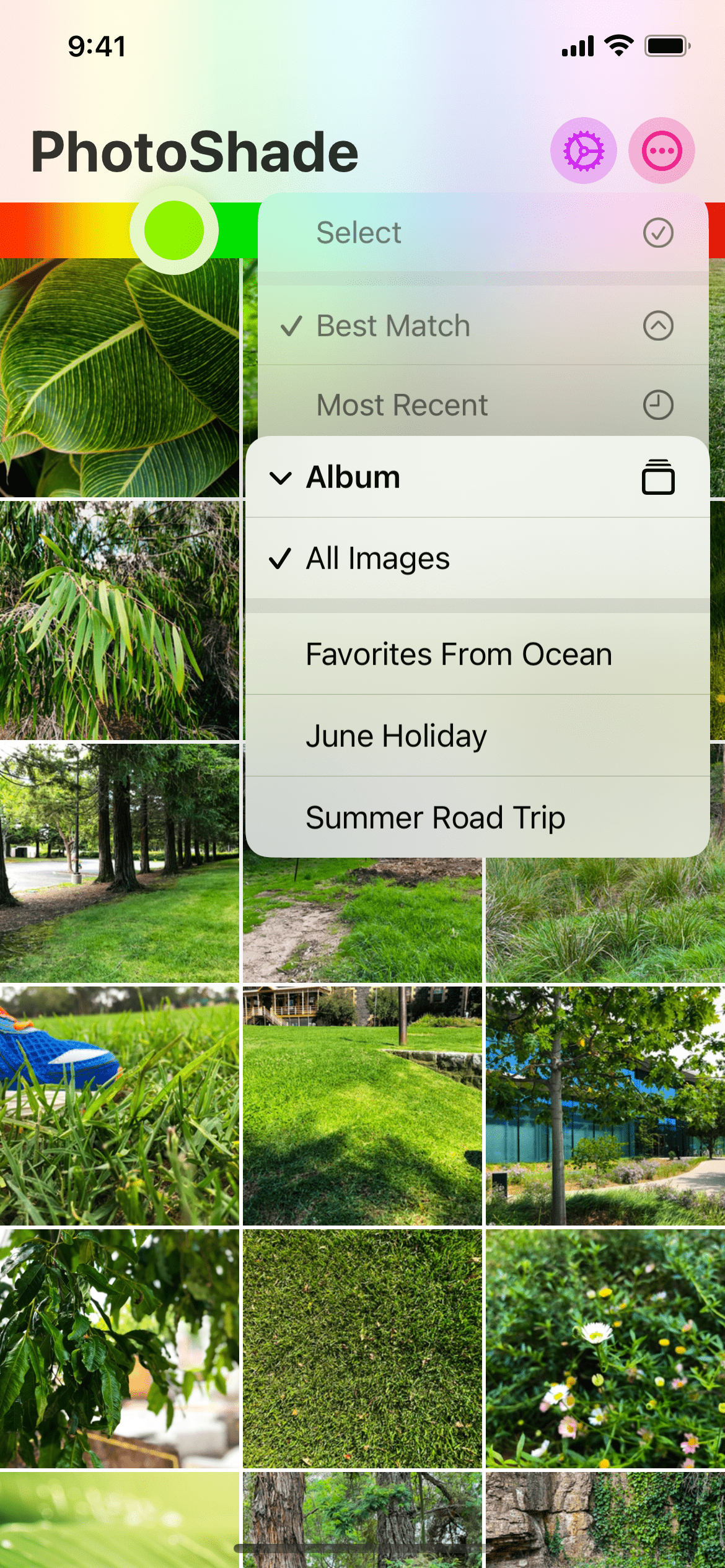
Task: Open the blue sneaker in grass photo
Action: [x=119, y=1105]
